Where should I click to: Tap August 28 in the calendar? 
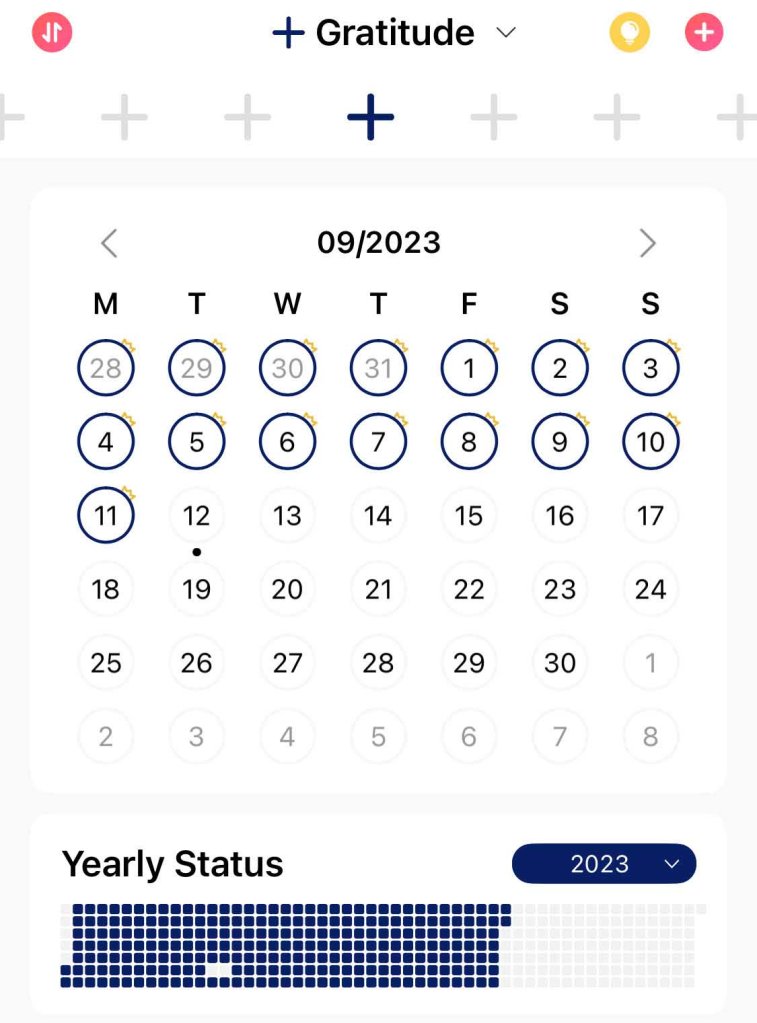point(106,369)
